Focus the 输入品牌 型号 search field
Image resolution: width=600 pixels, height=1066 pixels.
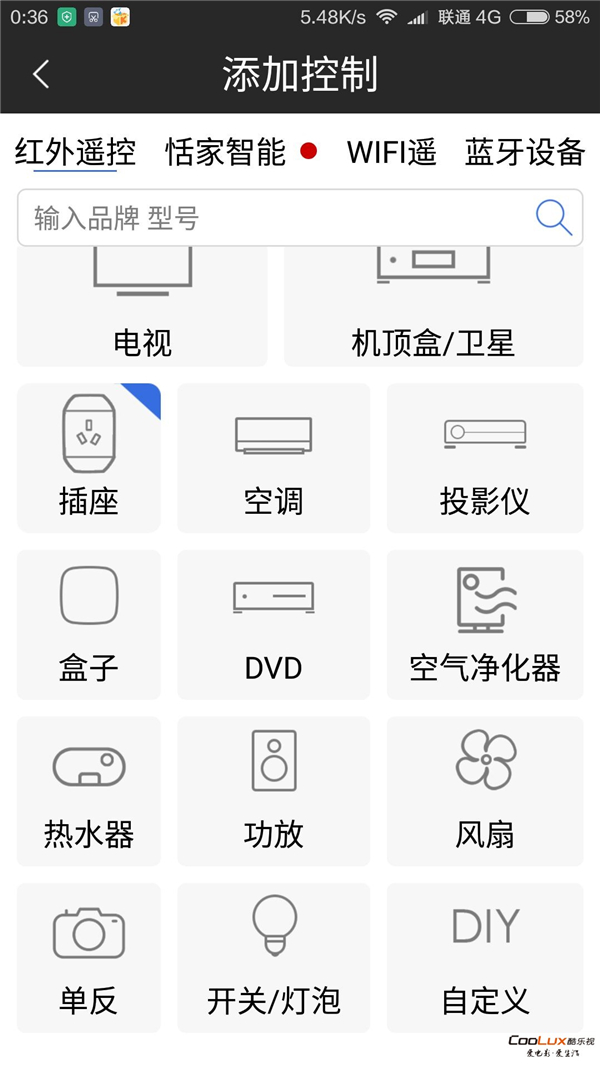(x=300, y=218)
